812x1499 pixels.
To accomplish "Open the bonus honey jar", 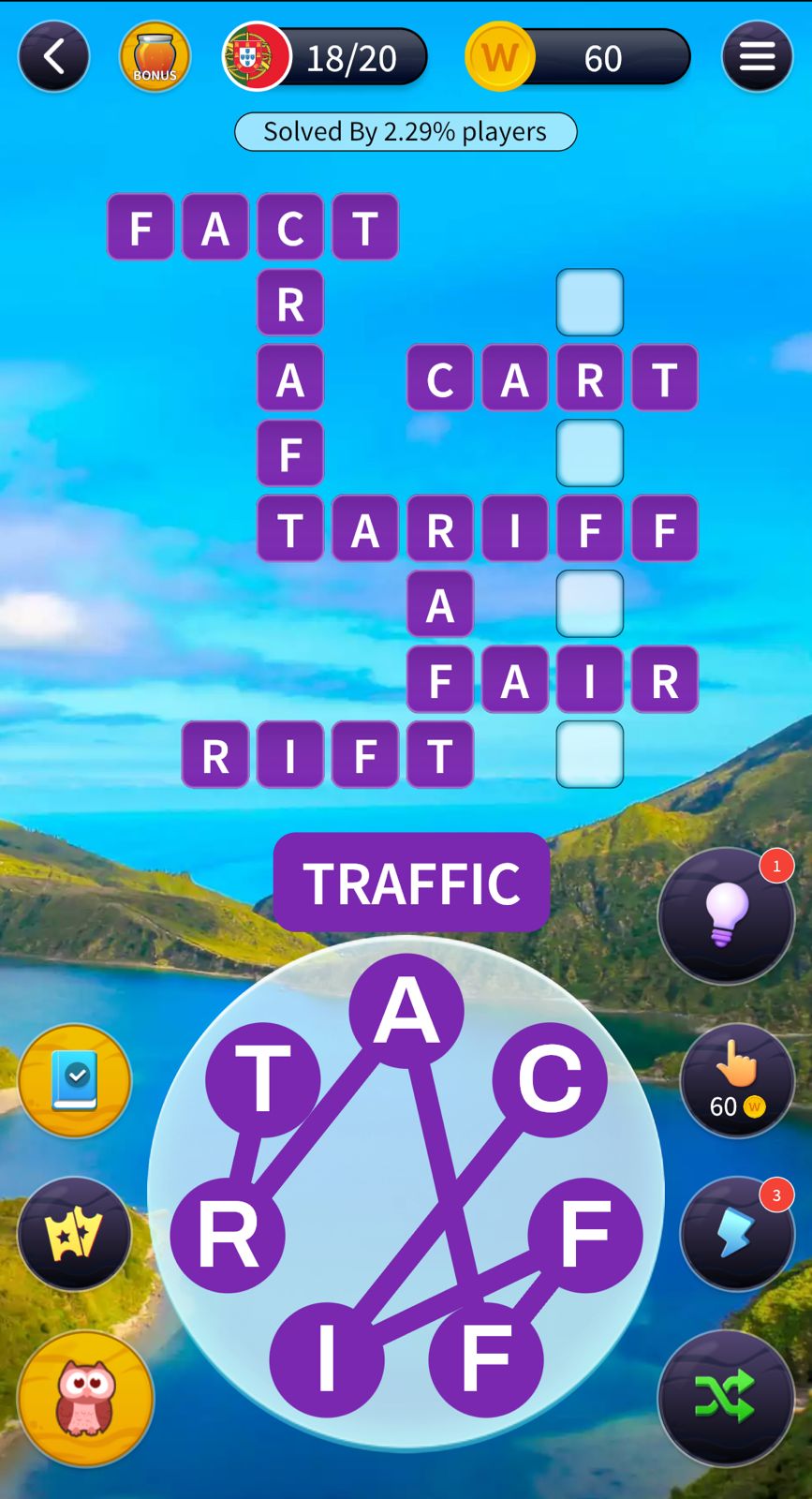I will [x=155, y=57].
